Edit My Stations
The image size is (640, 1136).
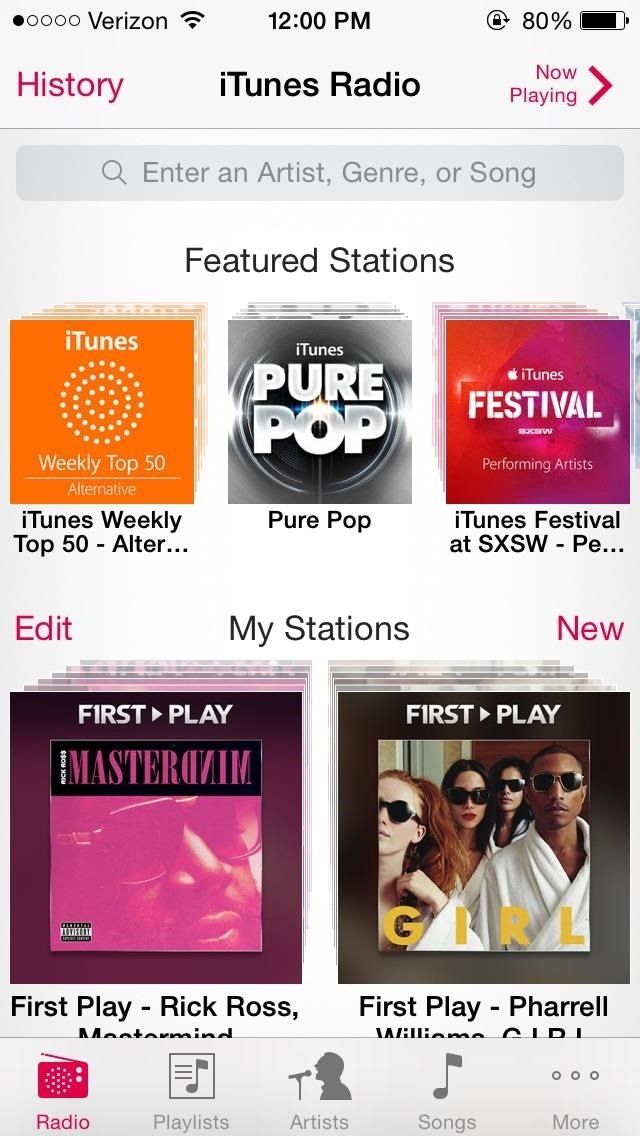pyautogui.click(x=44, y=628)
